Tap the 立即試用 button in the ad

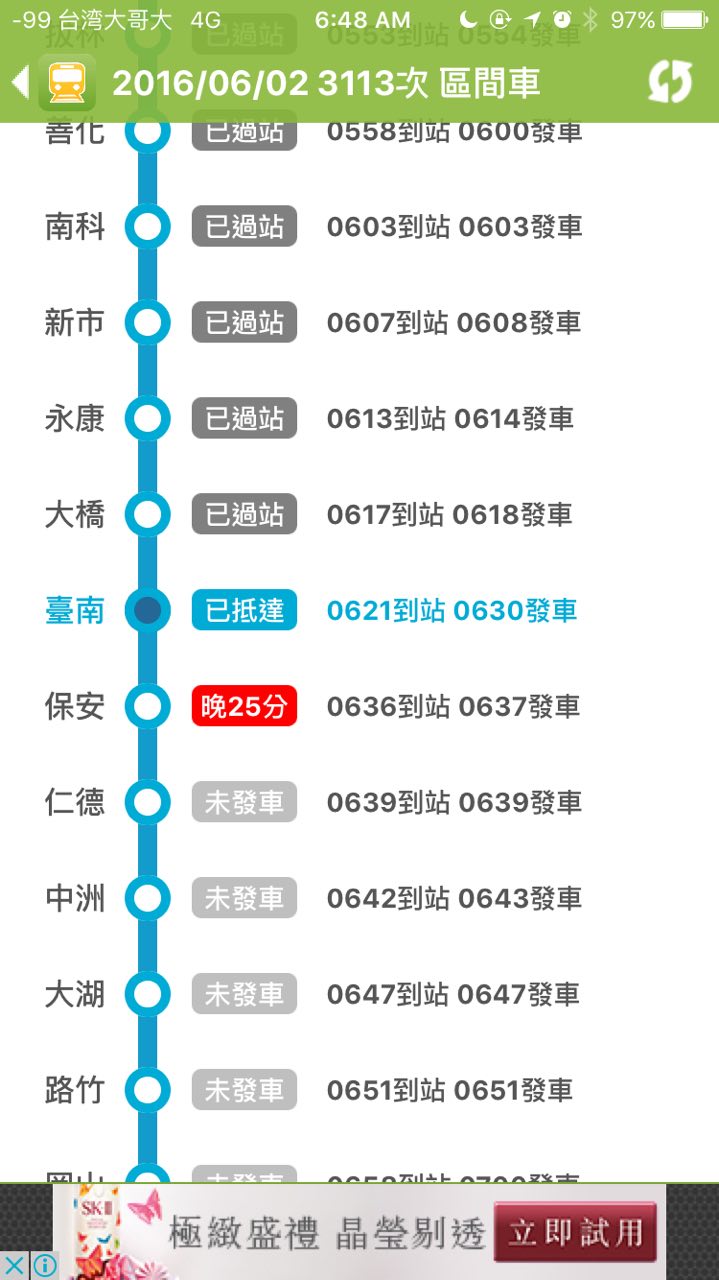[x=575, y=1232]
